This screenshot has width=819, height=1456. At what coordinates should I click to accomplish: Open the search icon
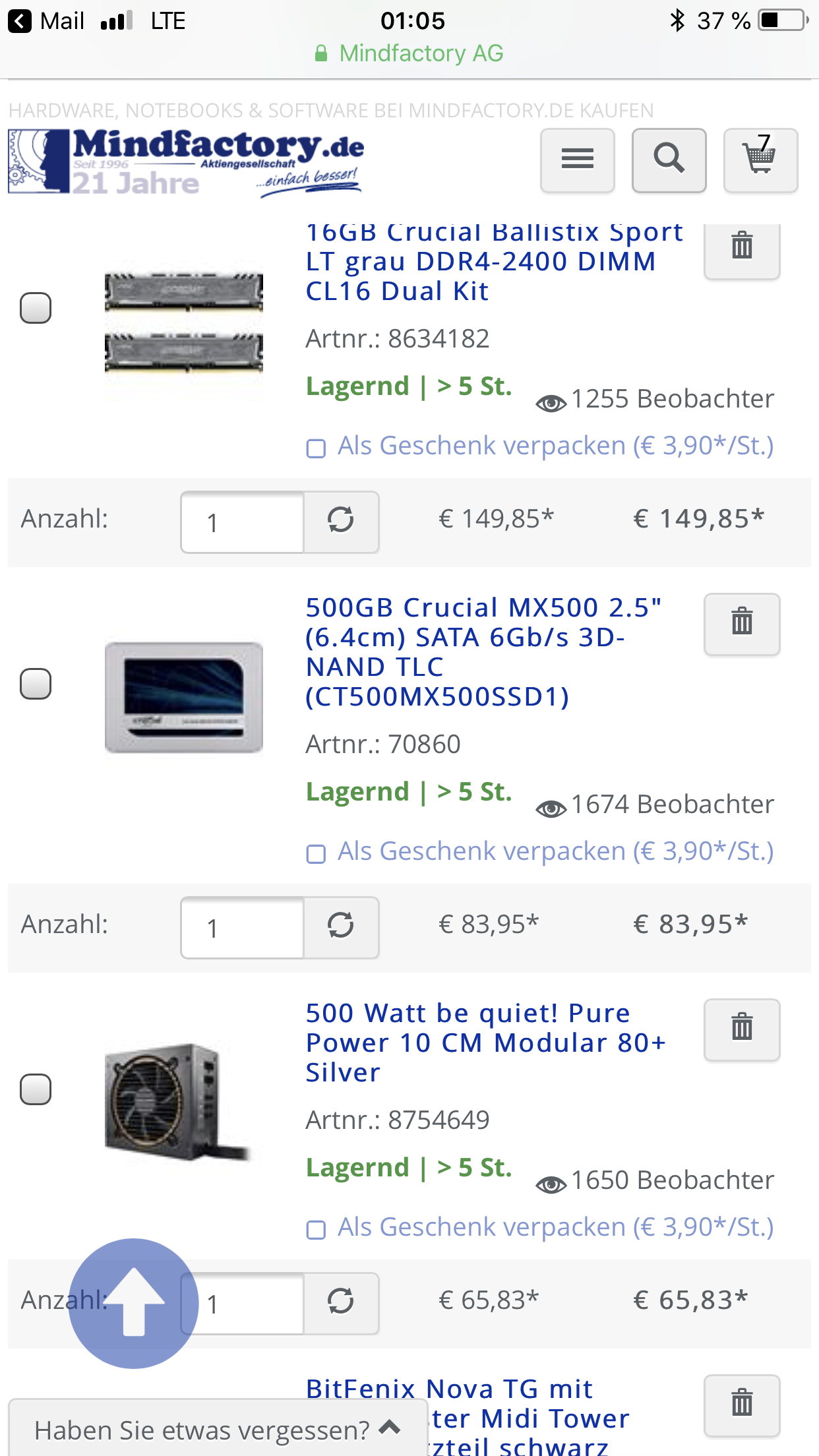[x=669, y=160]
